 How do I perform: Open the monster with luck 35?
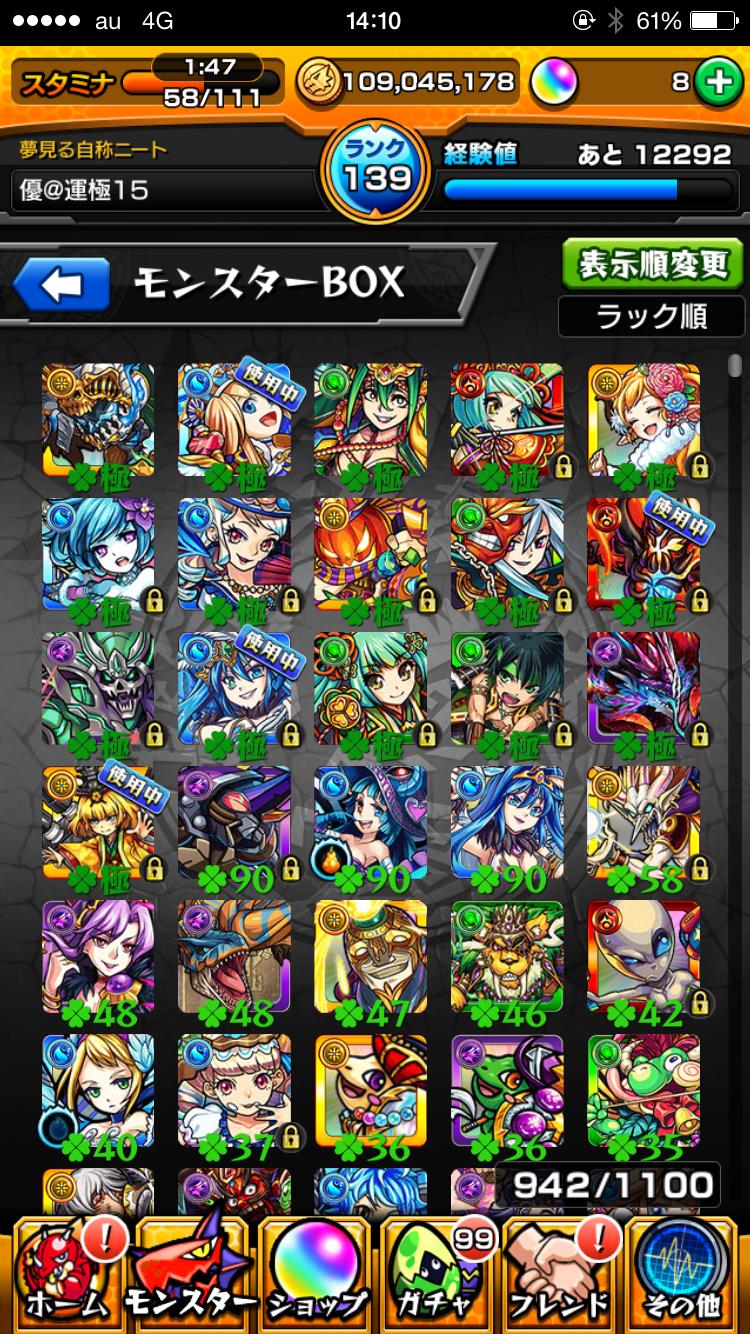pyautogui.click(x=643, y=1091)
